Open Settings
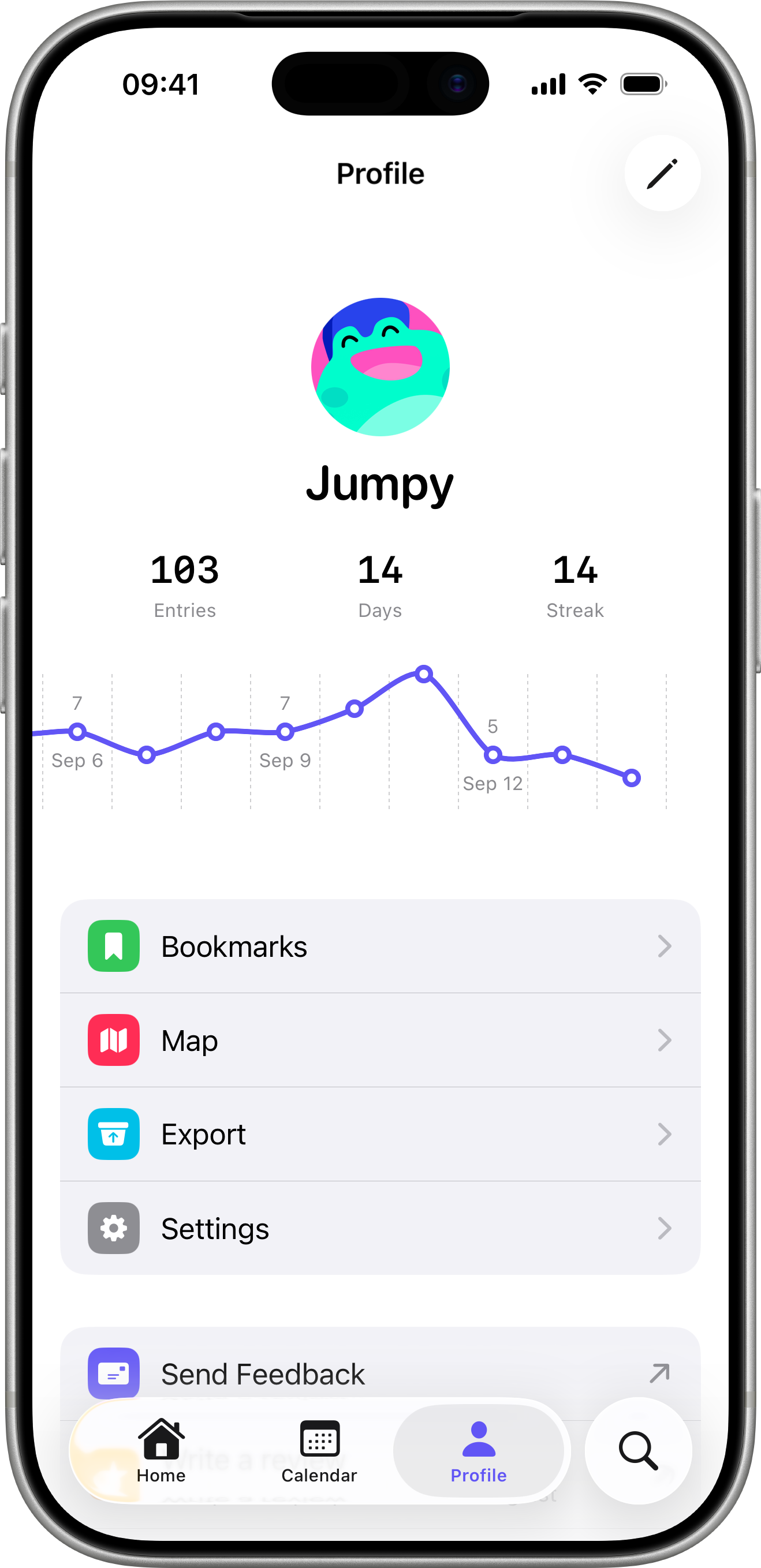Image resolution: width=761 pixels, height=1568 pixels. click(x=380, y=1228)
